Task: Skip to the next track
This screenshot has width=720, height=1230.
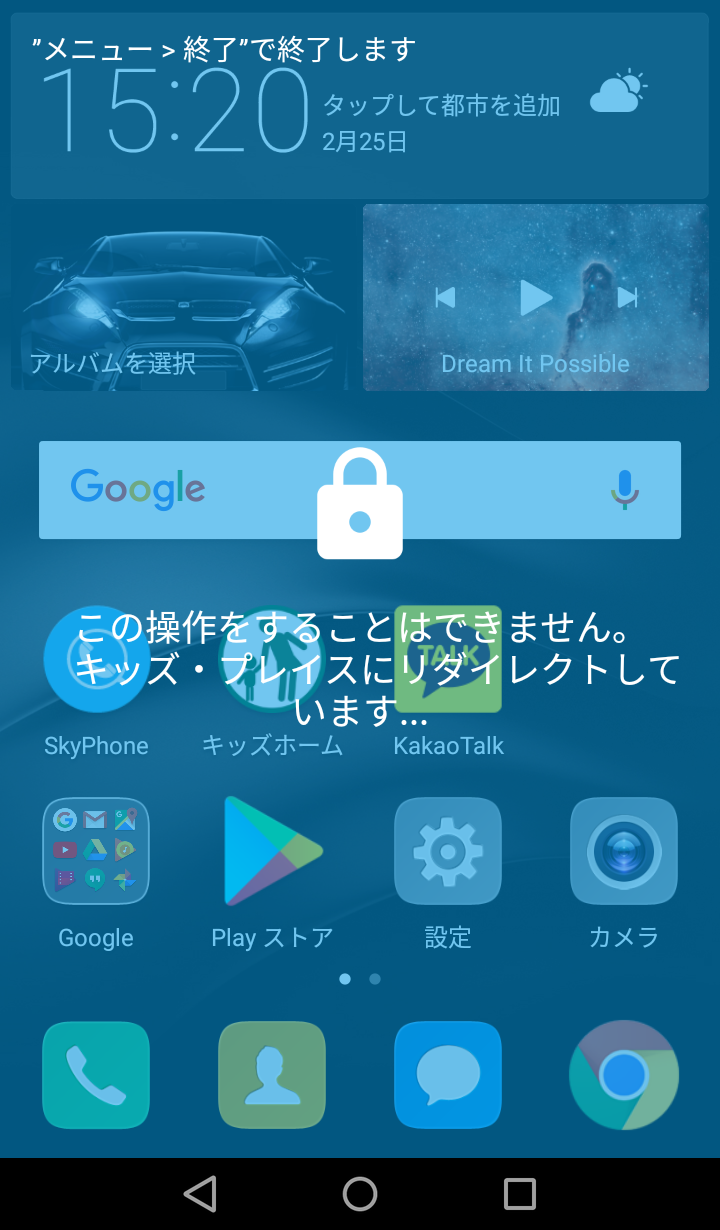Action: 630,297
